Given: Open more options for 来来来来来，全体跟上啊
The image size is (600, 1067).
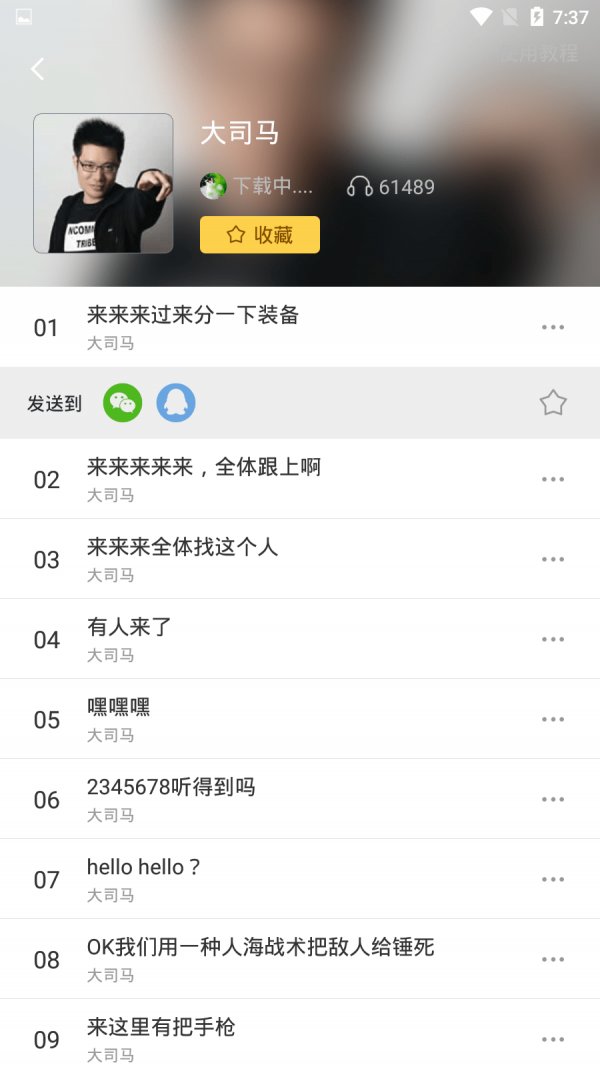Looking at the screenshot, I should coord(553,479).
